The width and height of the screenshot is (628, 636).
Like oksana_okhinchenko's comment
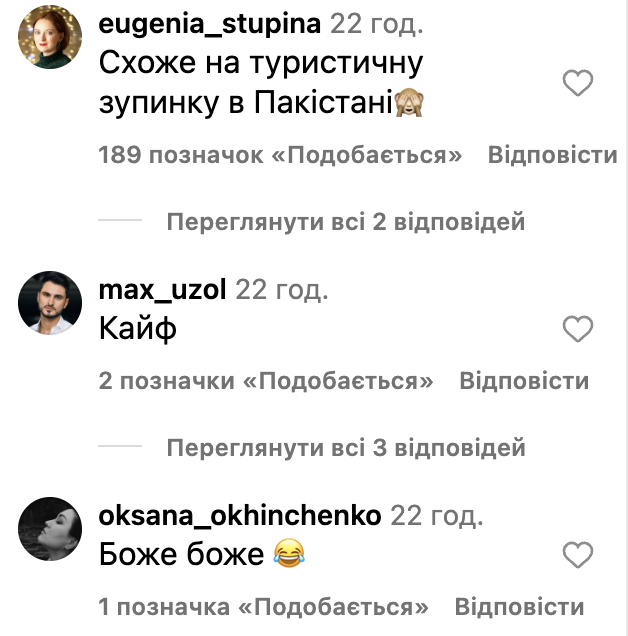pyautogui.click(x=578, y=554)
